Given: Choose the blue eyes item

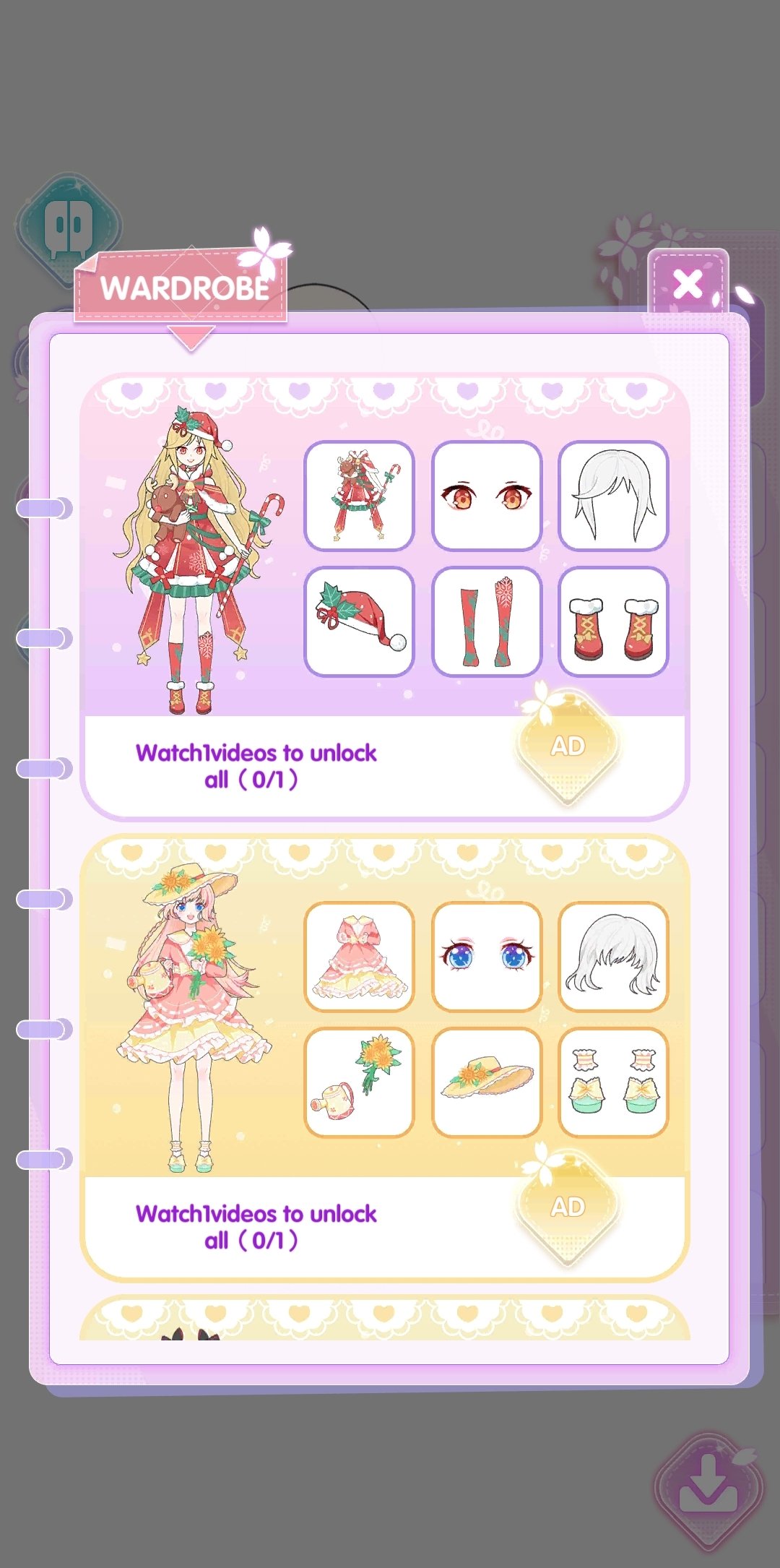Looking at the screenshot, I should [487, 957].
